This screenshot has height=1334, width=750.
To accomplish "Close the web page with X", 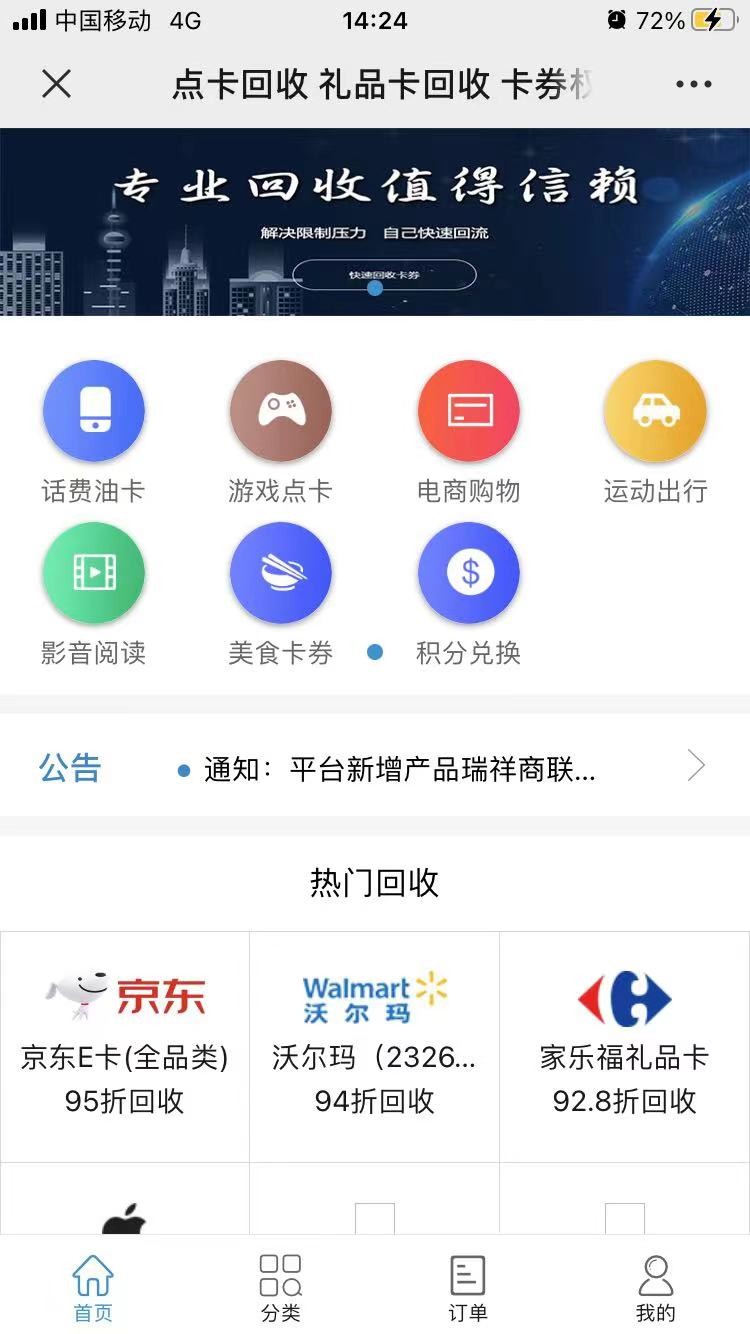I will [57, 85].
